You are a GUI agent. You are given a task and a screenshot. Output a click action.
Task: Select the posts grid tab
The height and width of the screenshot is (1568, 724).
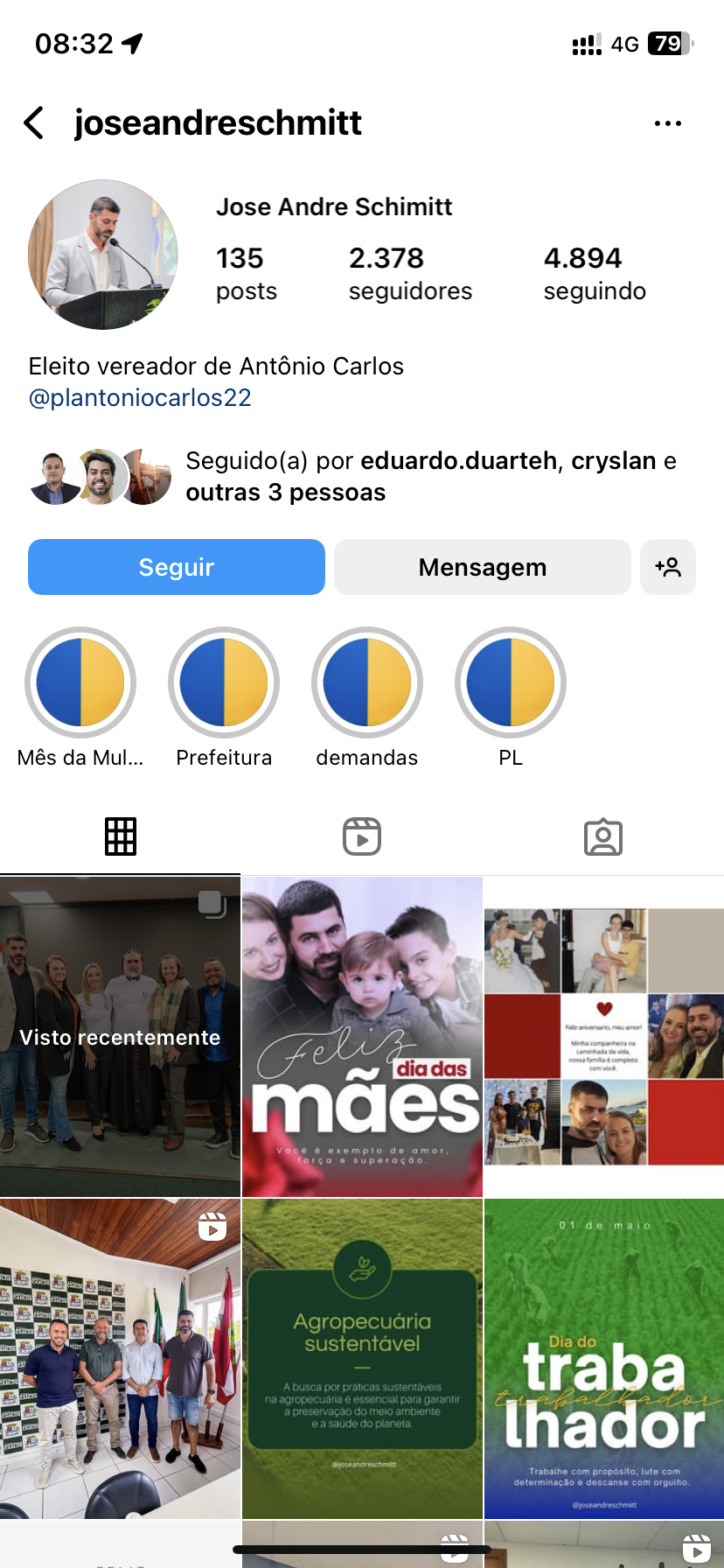(x=121, y=836)
